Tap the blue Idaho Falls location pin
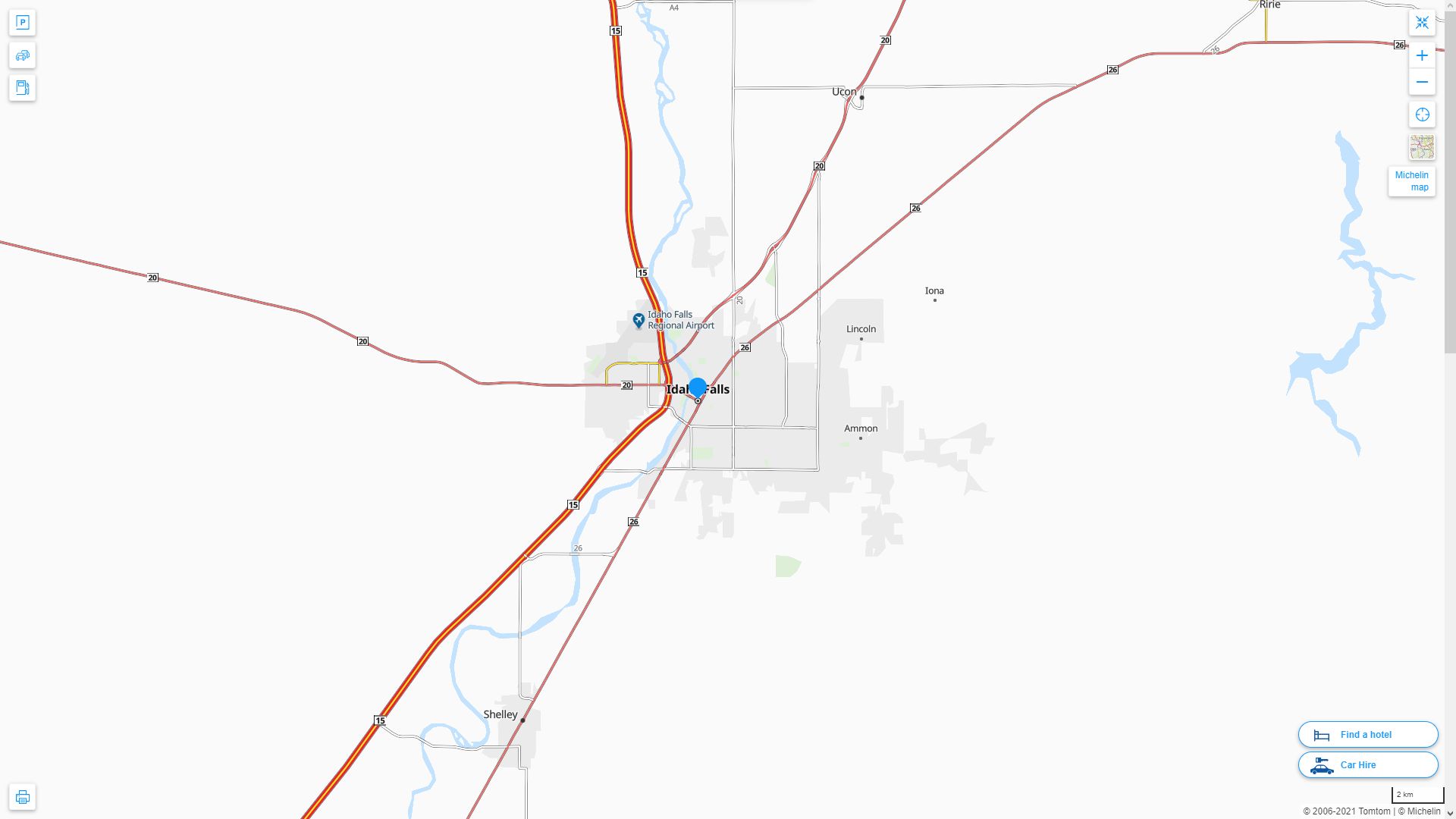The width and height of the screenshot is (1456, 819). point(697,388)
